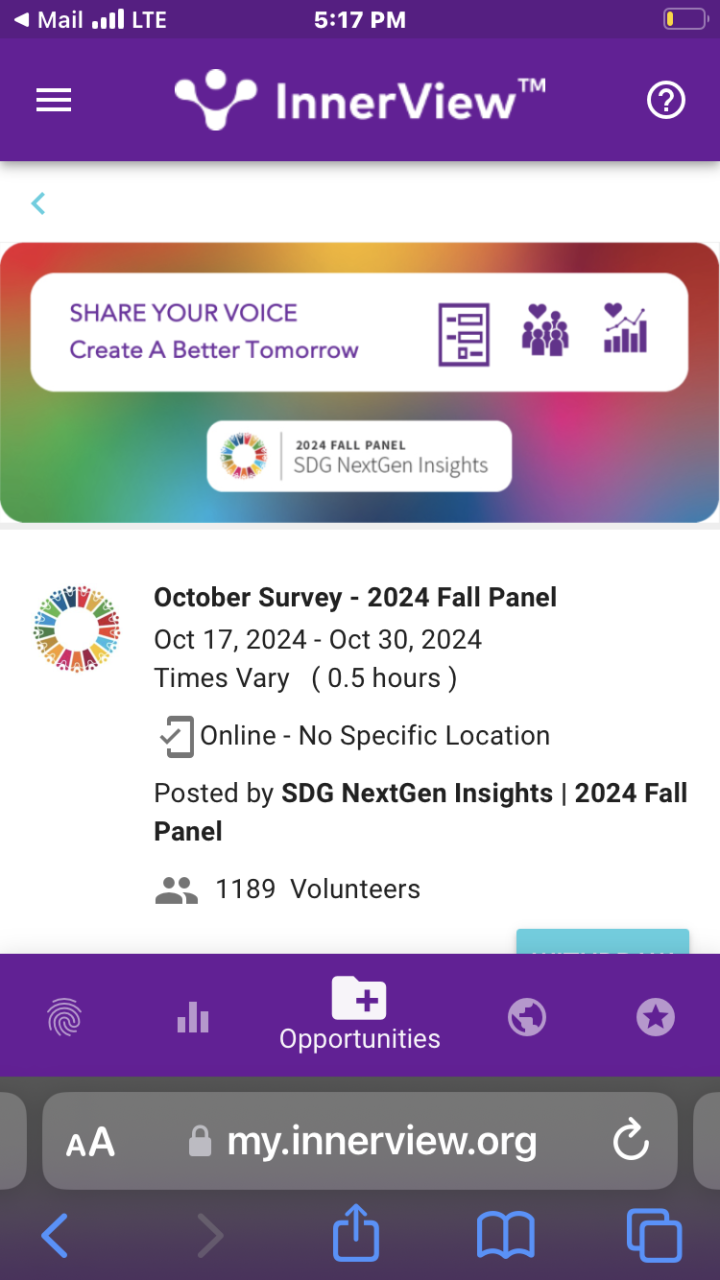Tap the address bar showing my.innerview.org
The width and height of the screenshot is (720, 1280).
[x=382, y=1141]
